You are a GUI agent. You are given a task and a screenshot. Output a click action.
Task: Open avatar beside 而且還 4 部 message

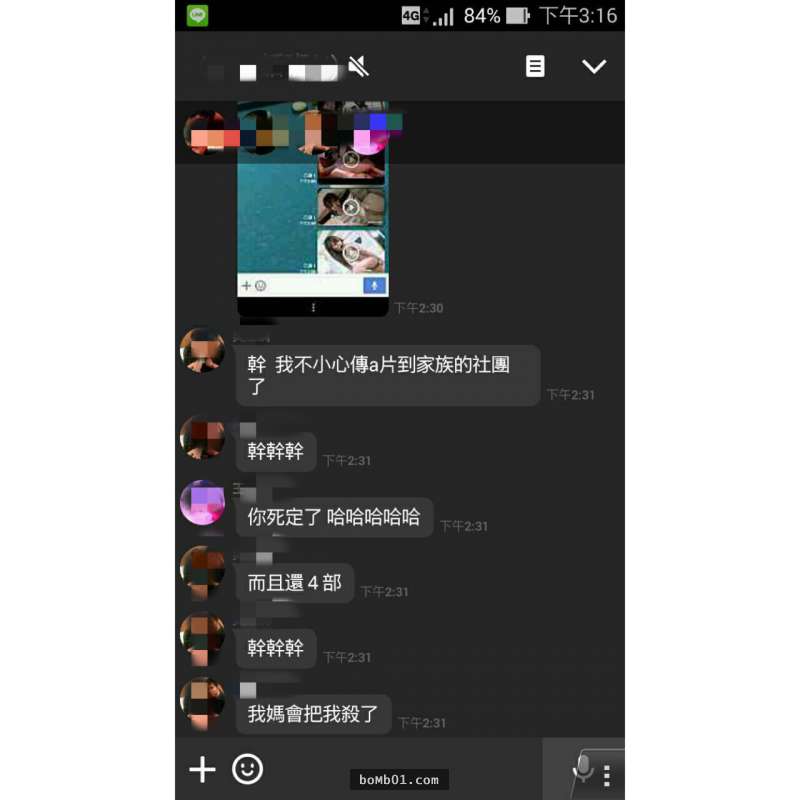coord(202,569)
